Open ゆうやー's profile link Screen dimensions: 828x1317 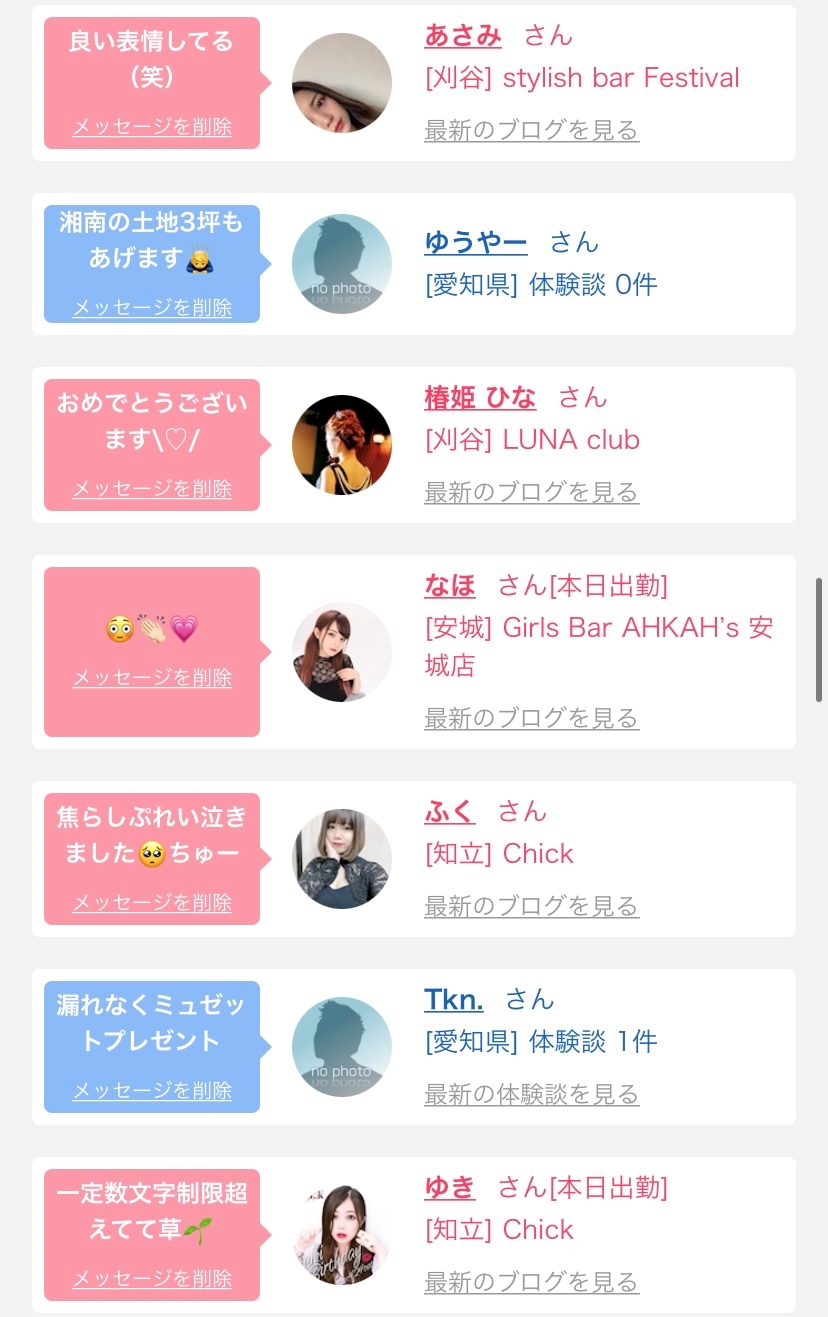coord(475,242)
